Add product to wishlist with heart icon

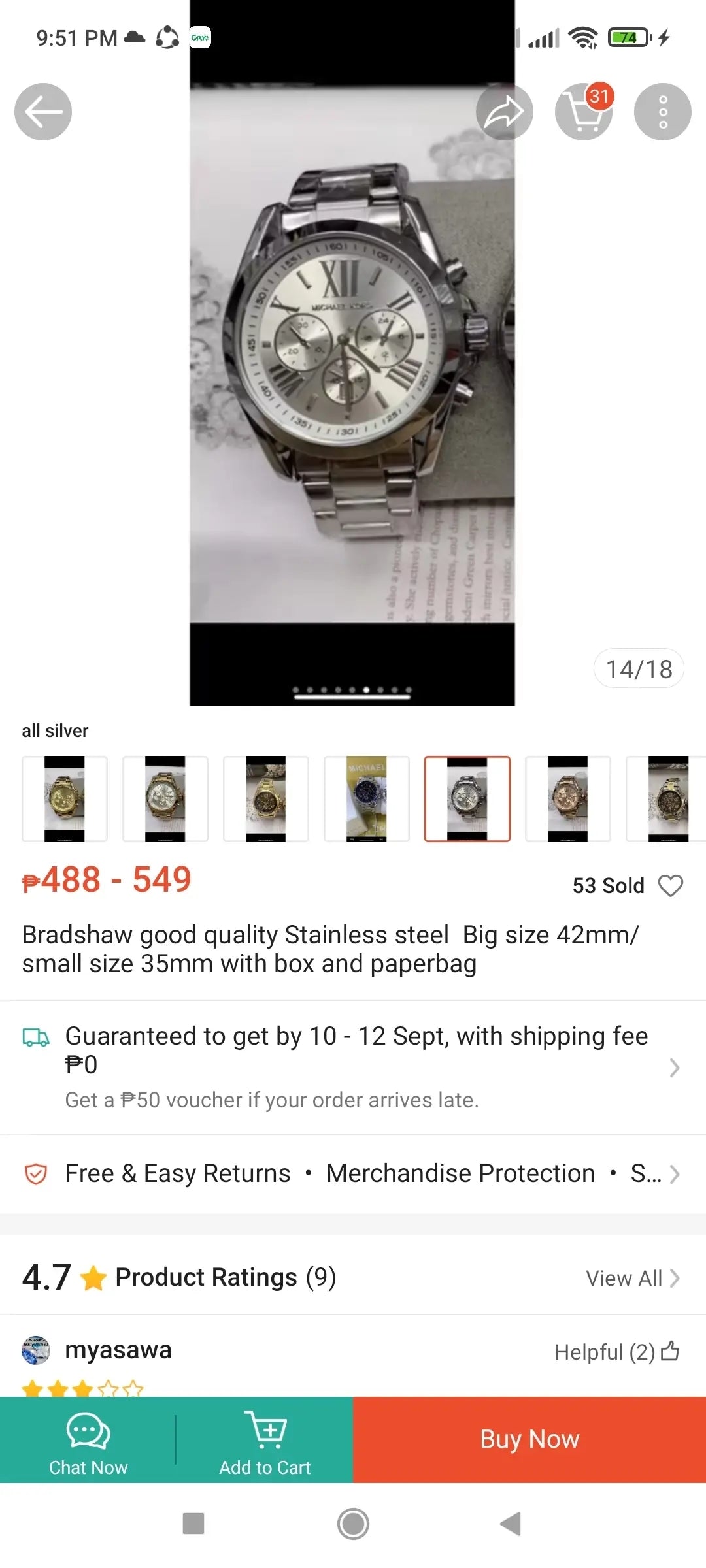pos(670,886)
